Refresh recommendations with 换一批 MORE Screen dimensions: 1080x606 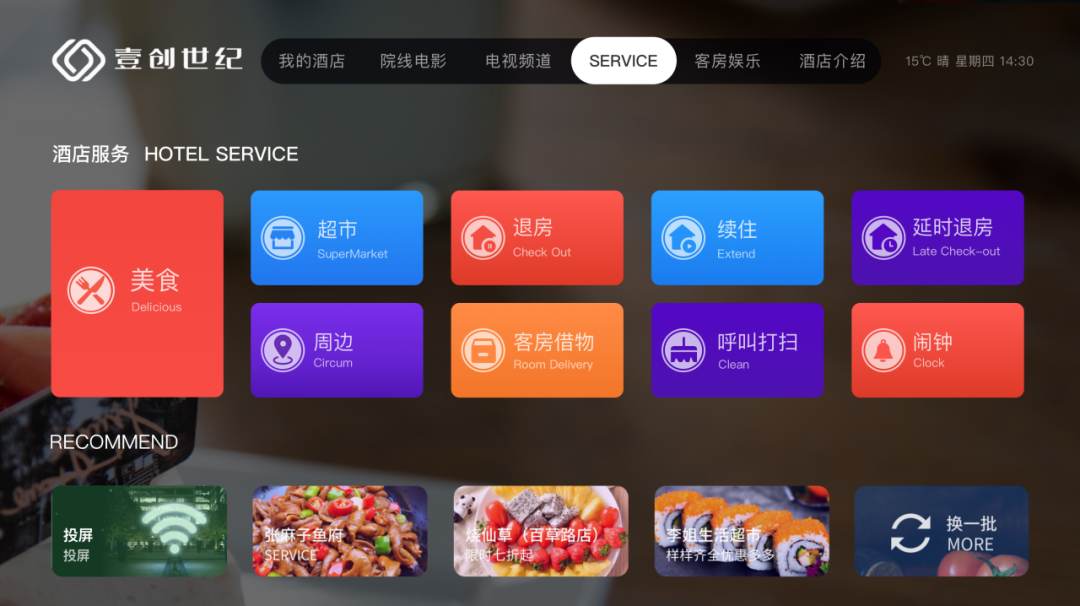click(x=941, y=531)
